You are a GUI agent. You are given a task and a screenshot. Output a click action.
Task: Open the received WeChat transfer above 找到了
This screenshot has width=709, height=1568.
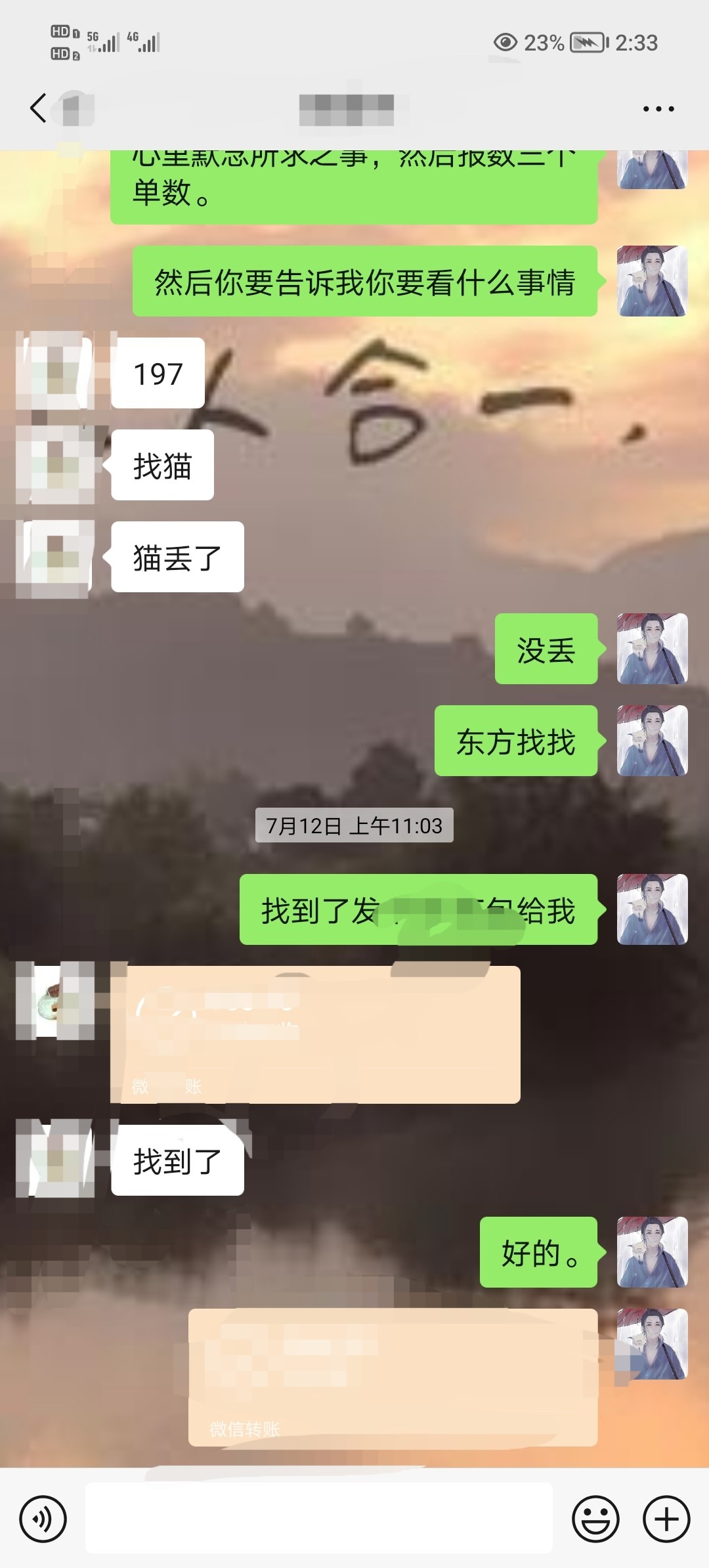click(316, 1034)
